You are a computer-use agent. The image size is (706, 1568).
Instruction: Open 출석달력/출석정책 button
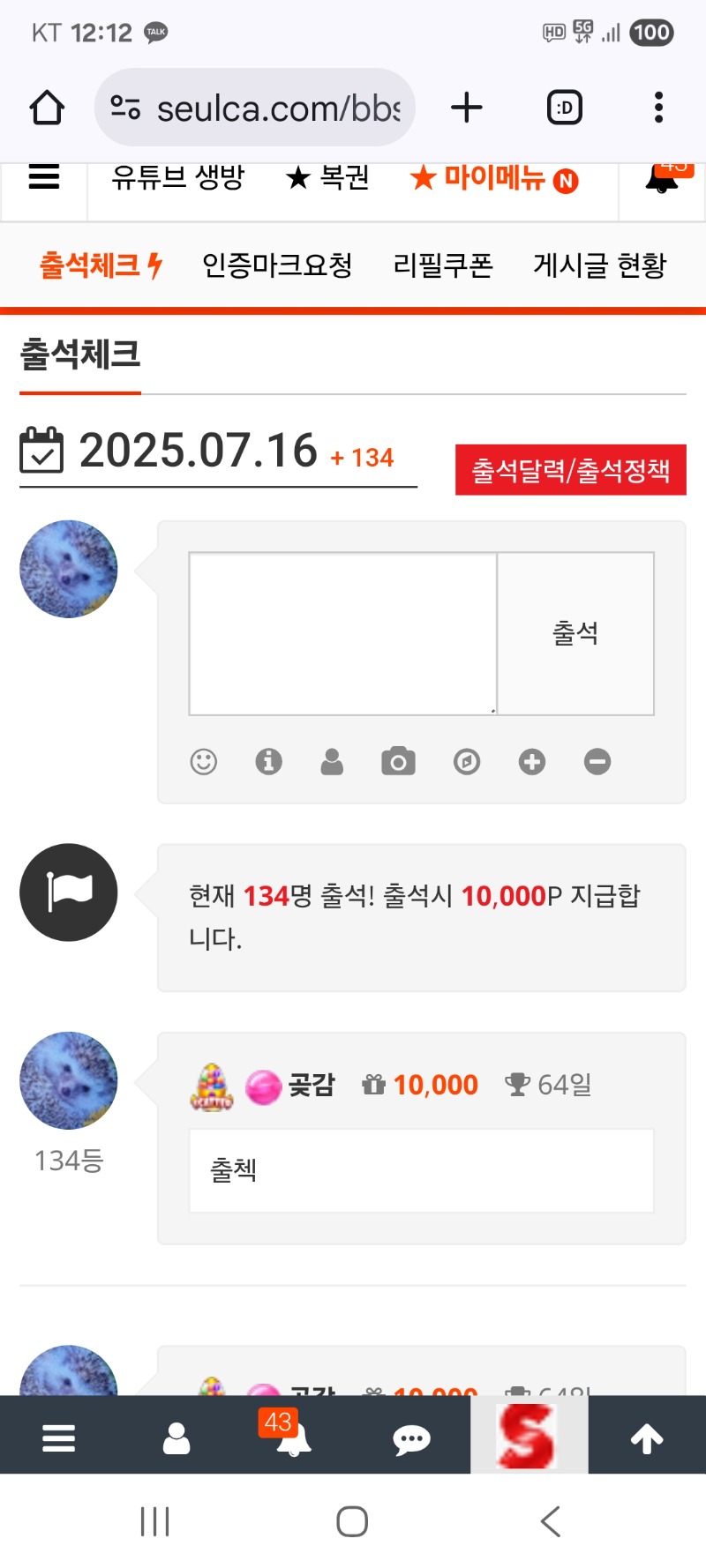tap(570, 470)
